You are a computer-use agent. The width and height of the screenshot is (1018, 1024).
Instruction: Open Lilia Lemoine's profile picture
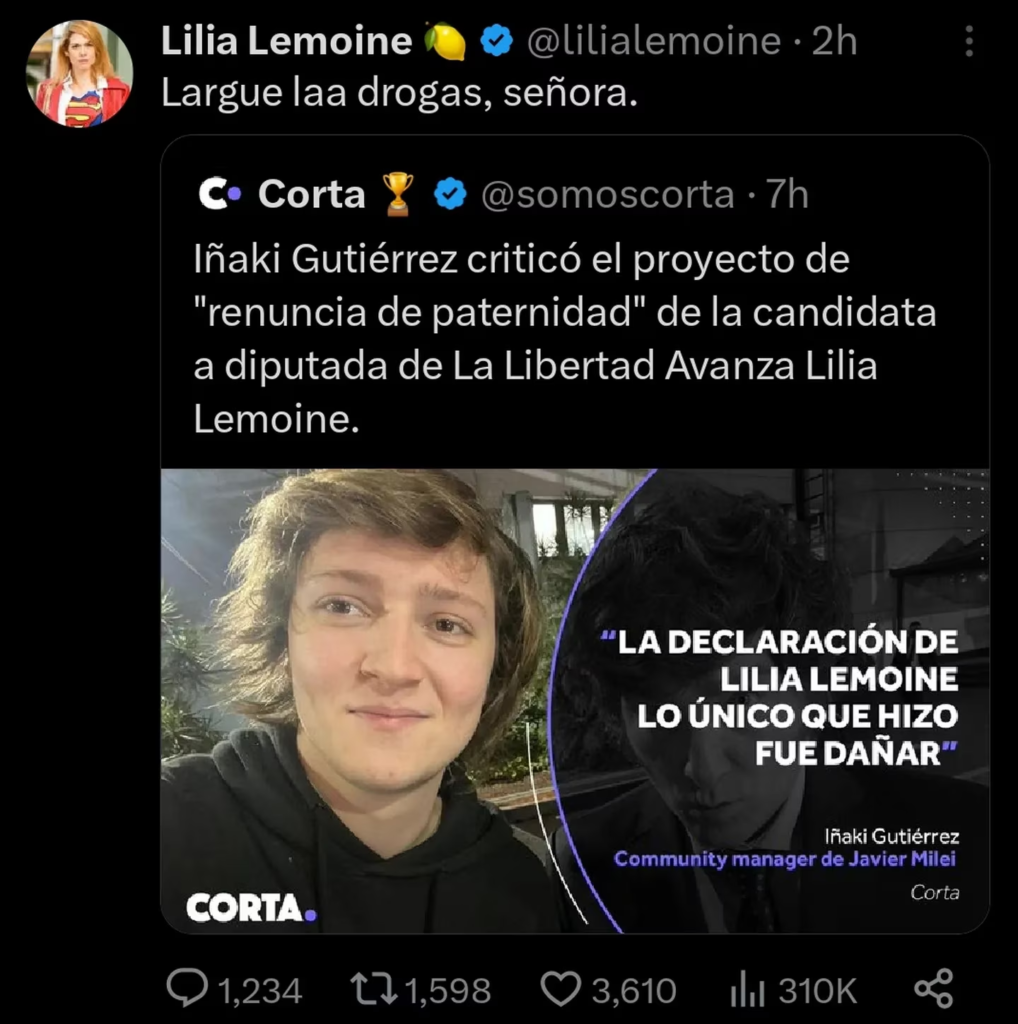click(x=78, y=74)
